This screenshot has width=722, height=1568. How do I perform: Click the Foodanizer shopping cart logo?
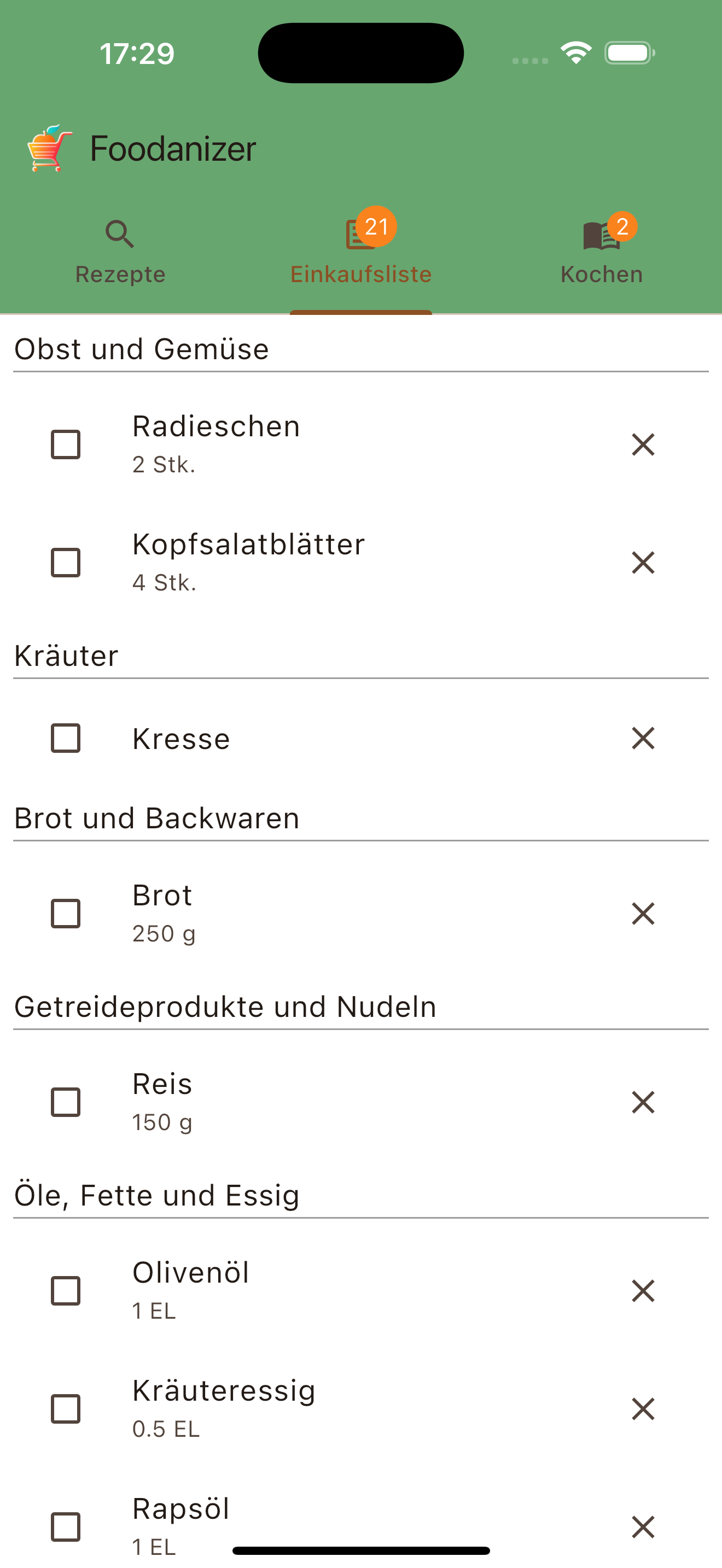[x=48, y=148]
